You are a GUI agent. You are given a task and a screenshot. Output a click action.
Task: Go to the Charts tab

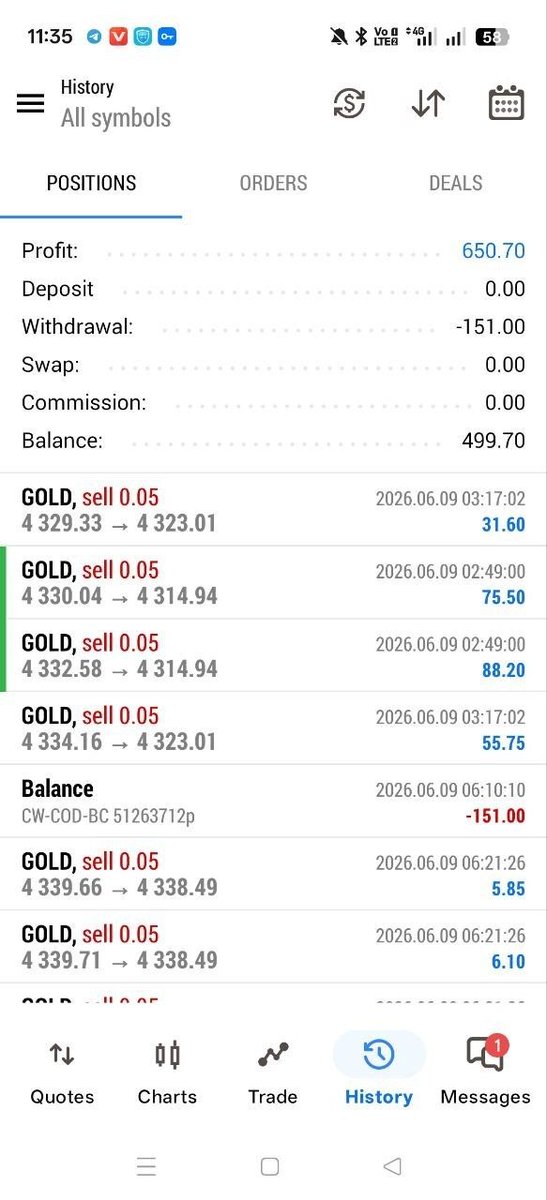click(x=167, y=1072)
